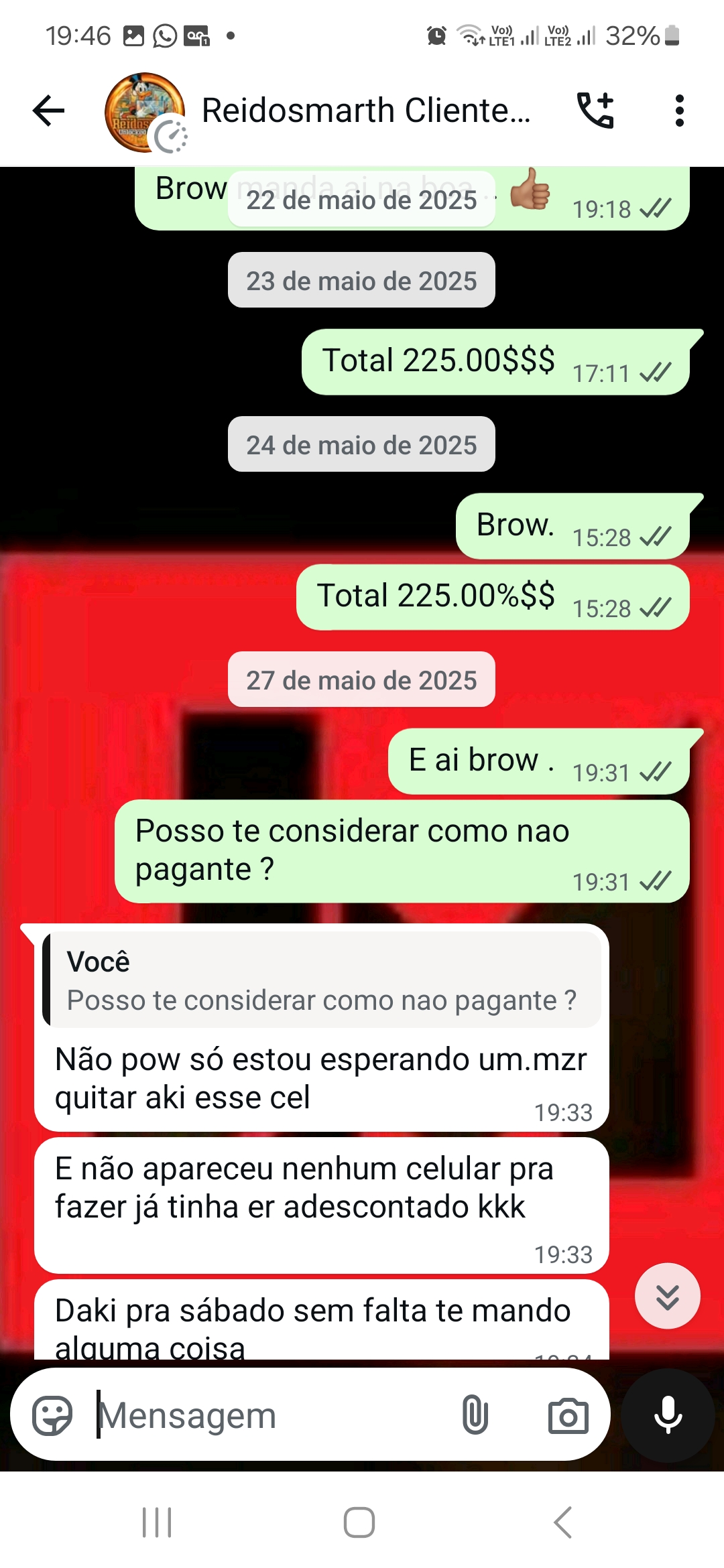Image resolution: width=724 pixels, height=1568 pixels.
Task: Jump to latest messages with down arrow
Action: click(x=667, y=1296)
